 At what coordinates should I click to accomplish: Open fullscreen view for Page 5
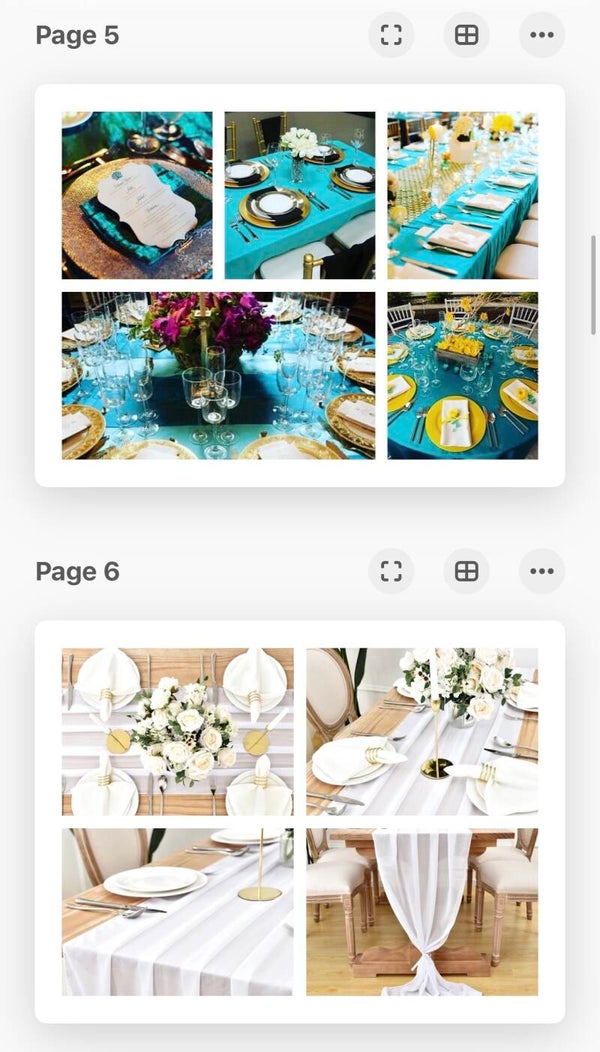coord(391,35)
